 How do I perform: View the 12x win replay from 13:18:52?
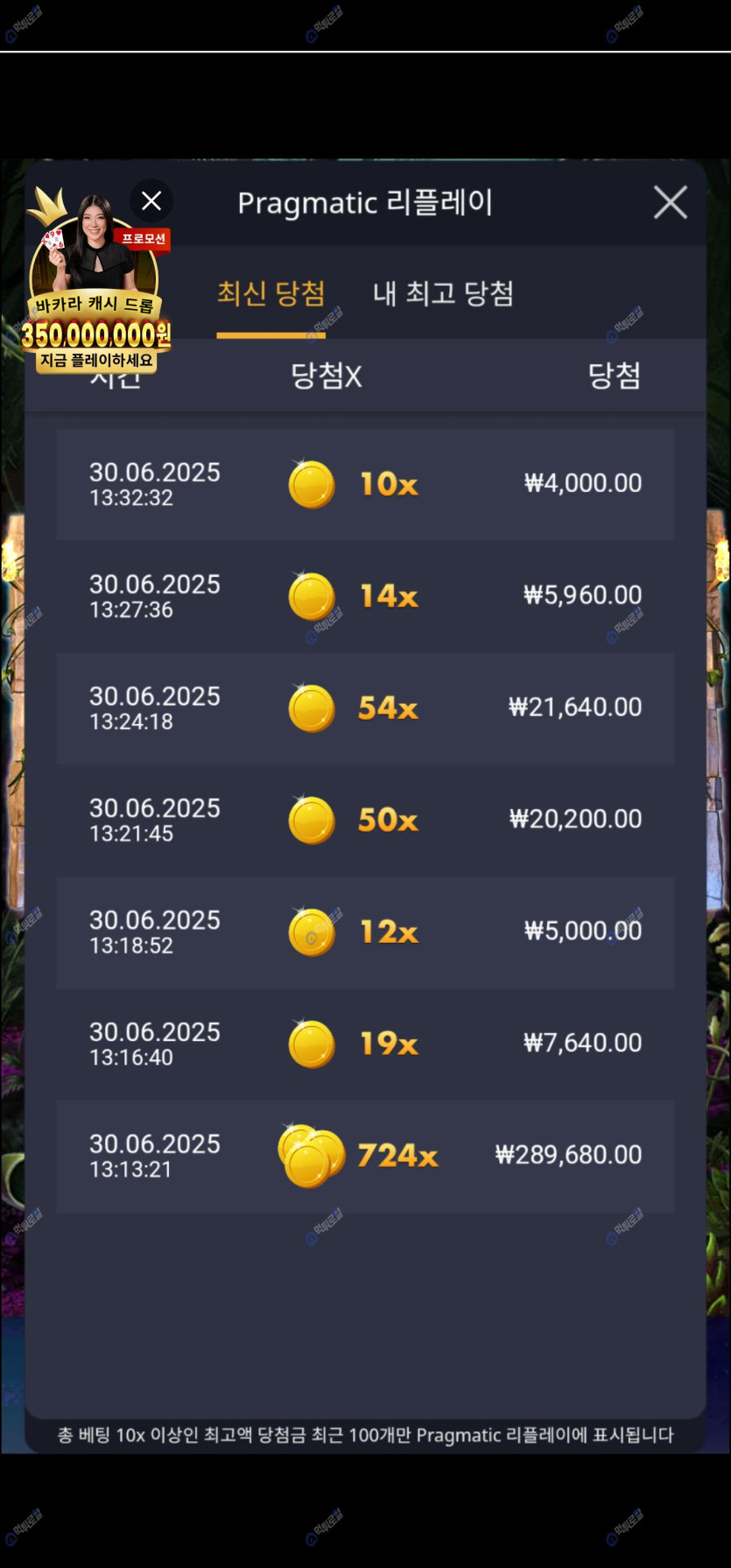click(x=365, y=932)
